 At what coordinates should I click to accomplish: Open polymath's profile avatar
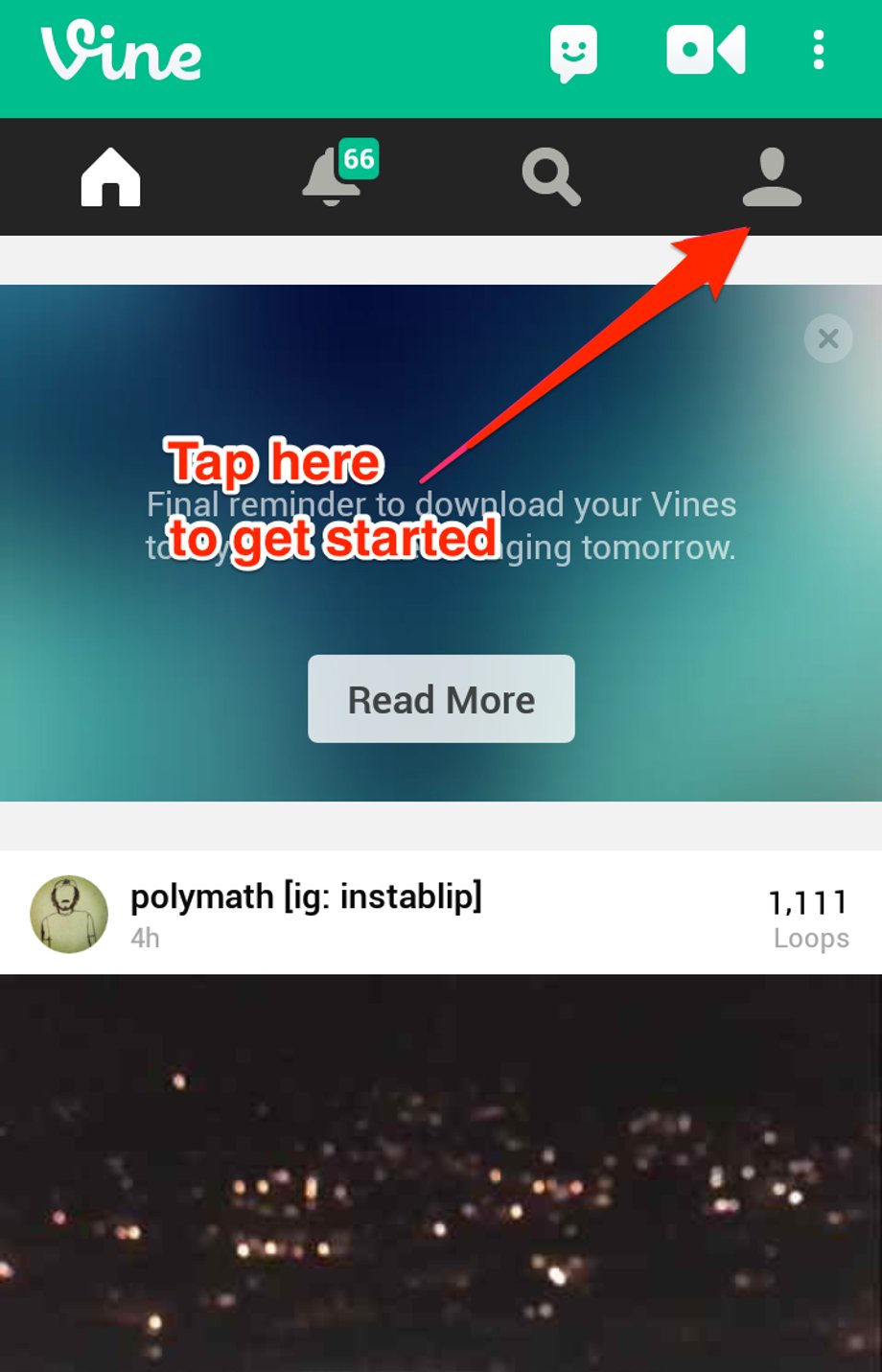[x=69, y=913]
